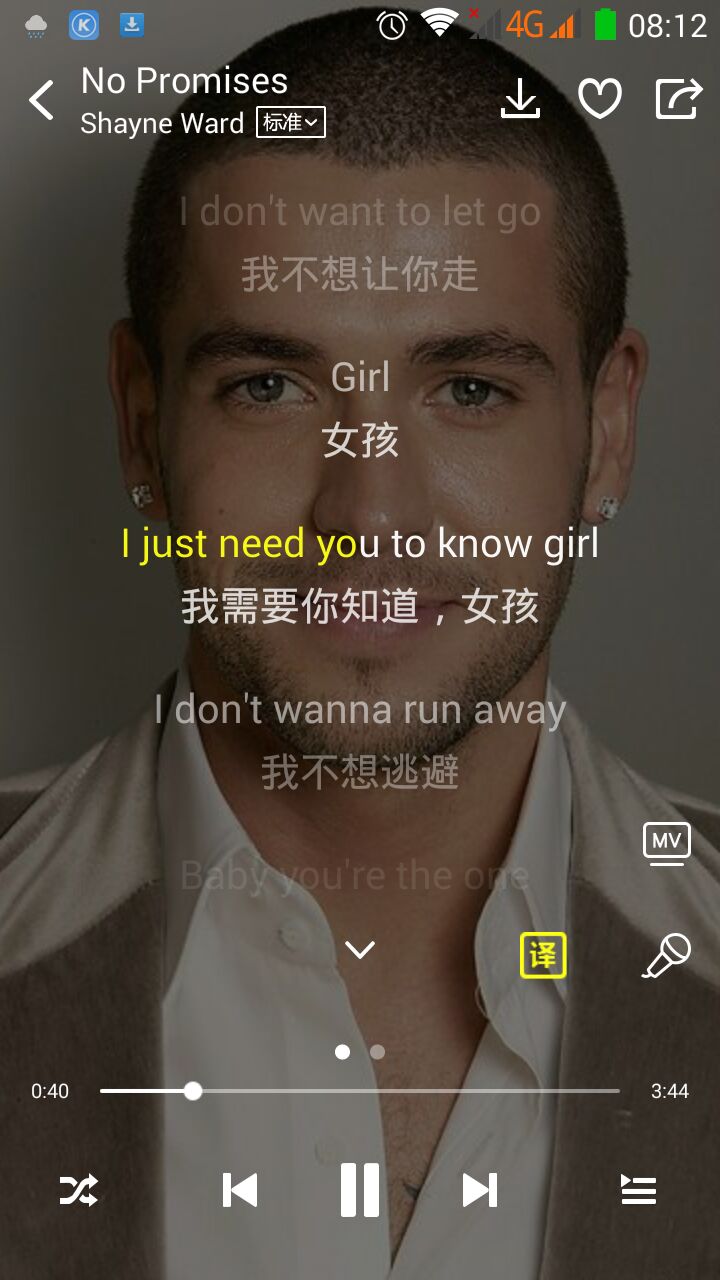Open the microphone karaoke feature
Screen dimensions: 720x1280
666,955
